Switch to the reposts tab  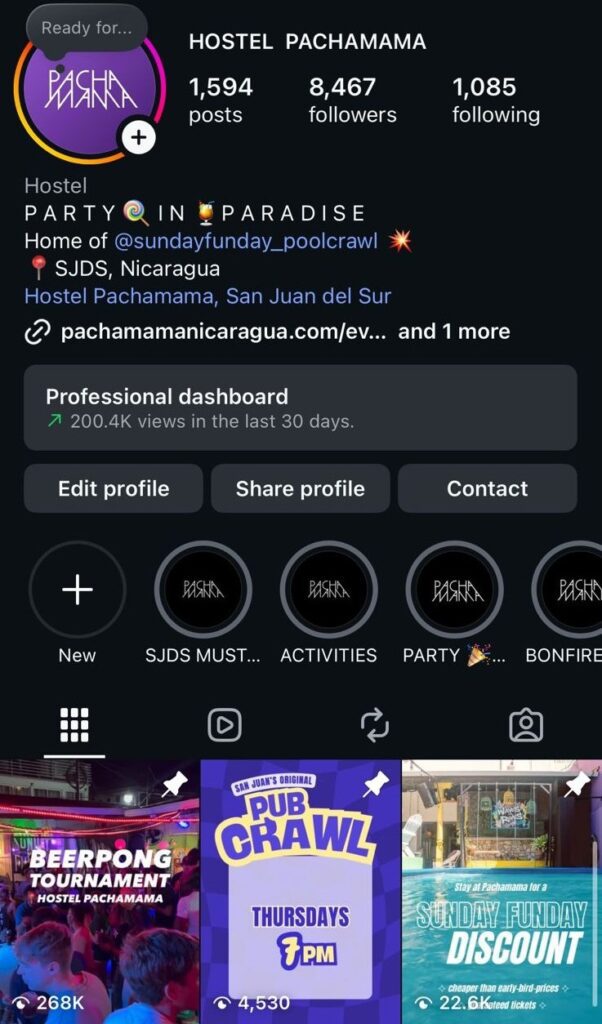click(375, 725)
